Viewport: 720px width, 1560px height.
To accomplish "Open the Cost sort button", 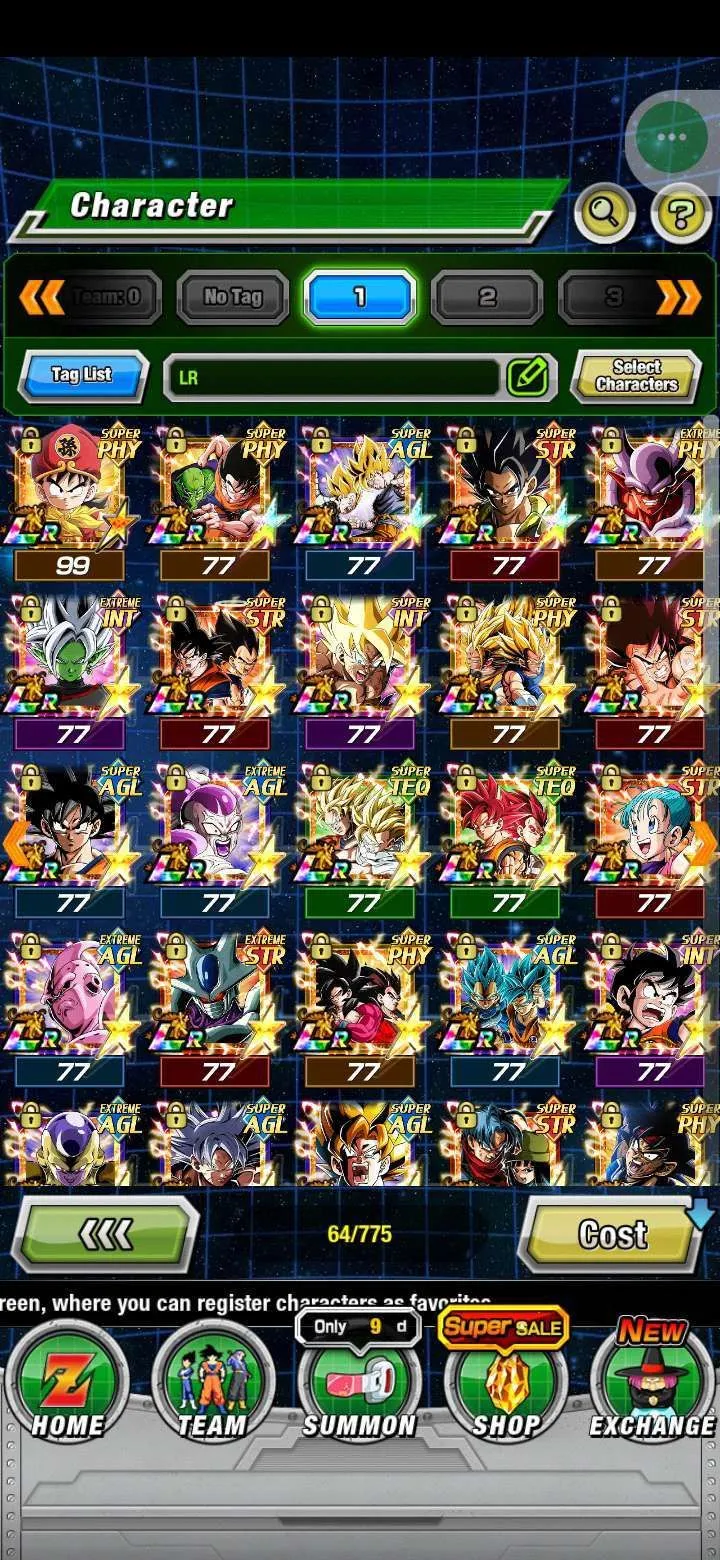I will (612, 1235).
